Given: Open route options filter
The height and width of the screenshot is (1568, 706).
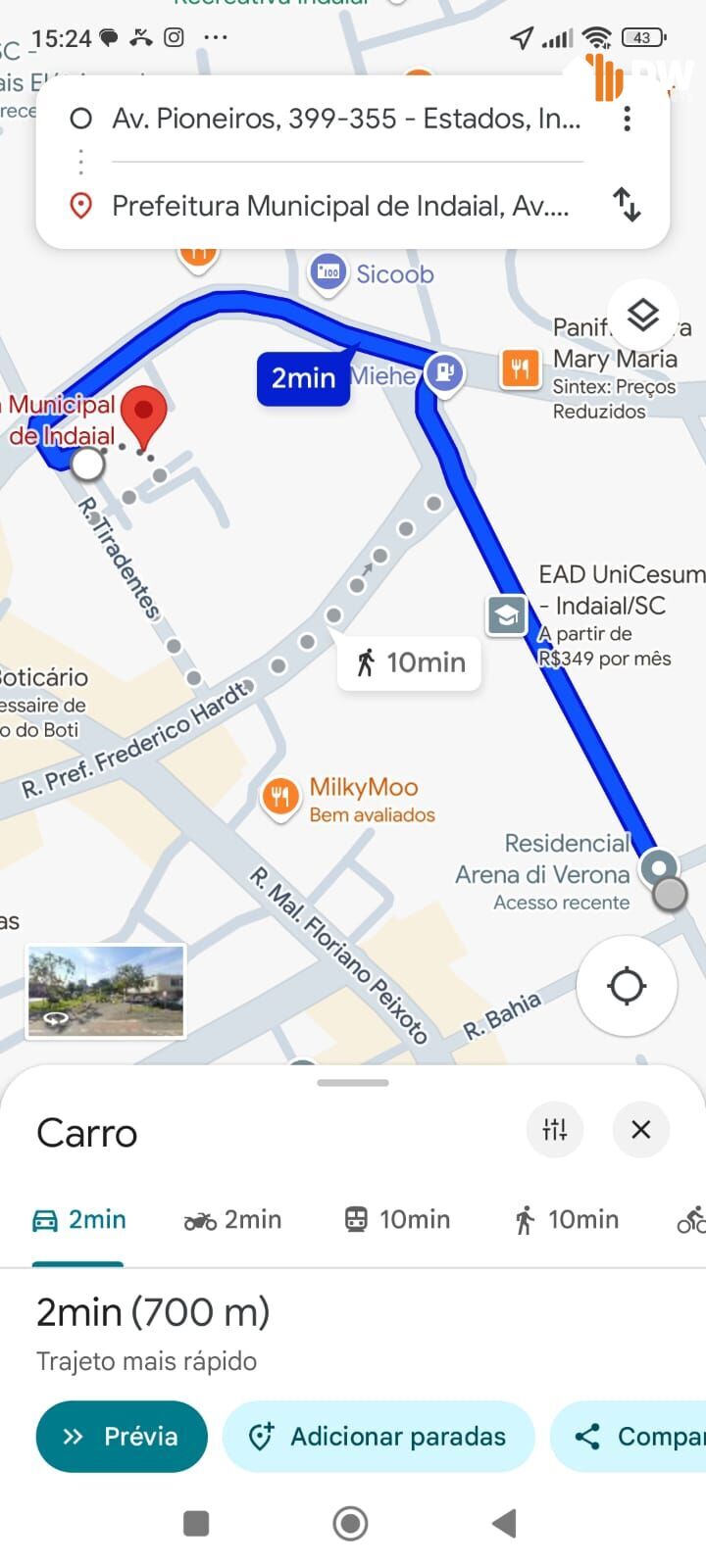Looking at the screenshot, I should [555, 1129].
